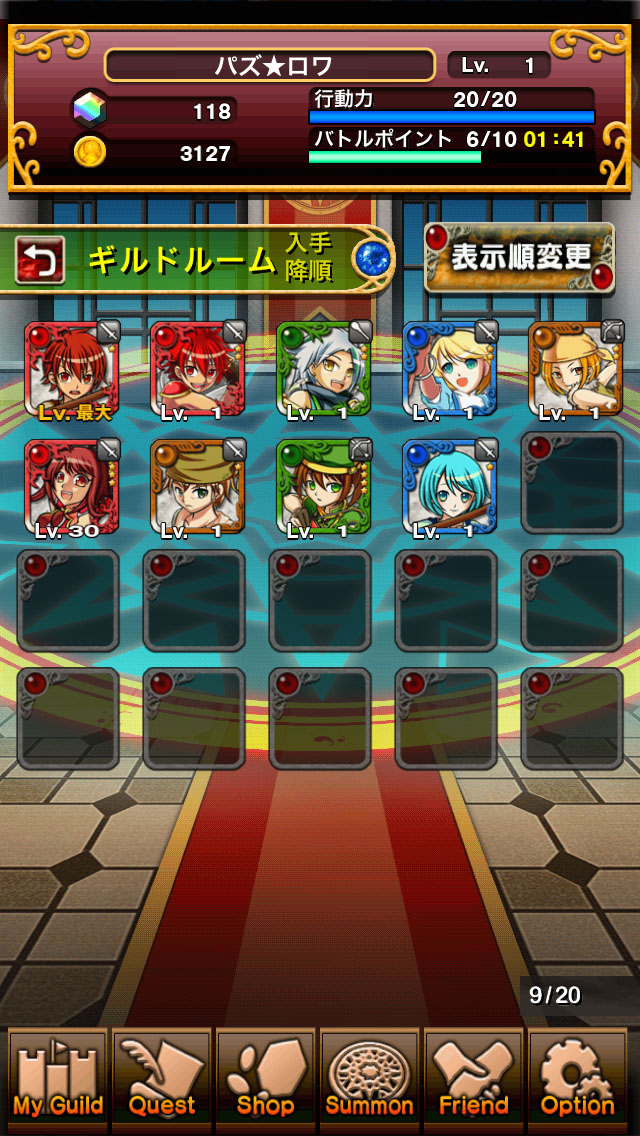Select the green-hat orange-framed character
This screenshot has height=1136, width=640.
[198, 488]
